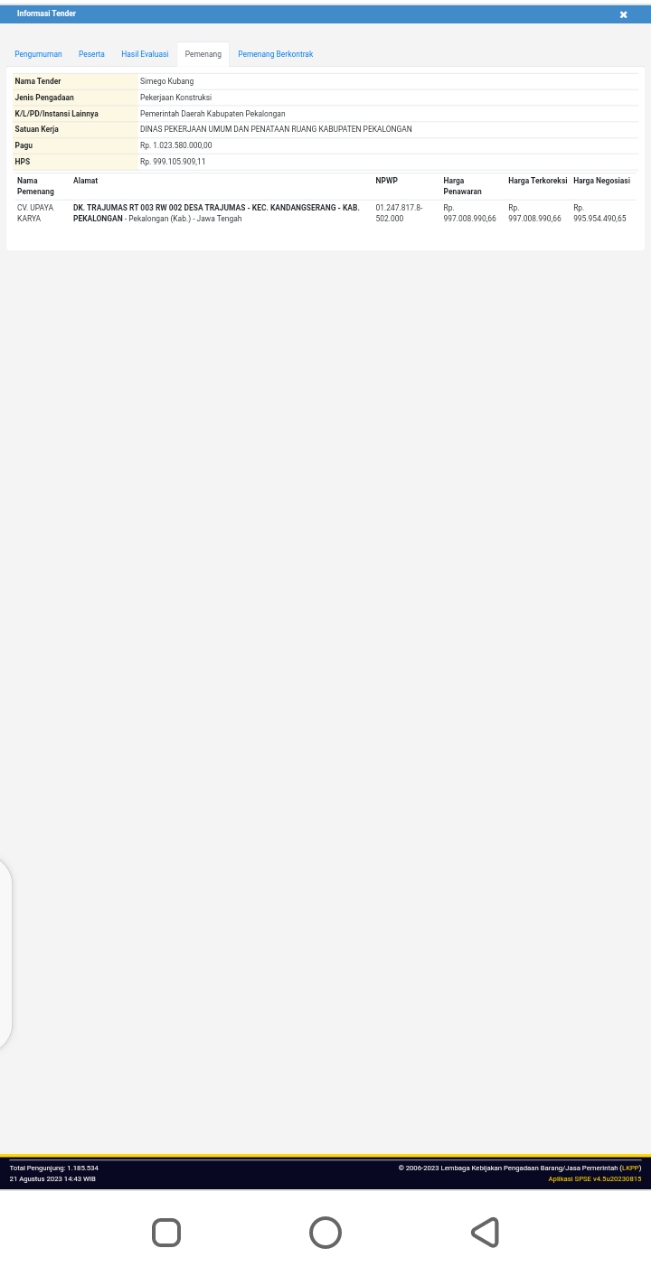
Task: Switch to the Pengumuman tab
Action: (38, 54)
